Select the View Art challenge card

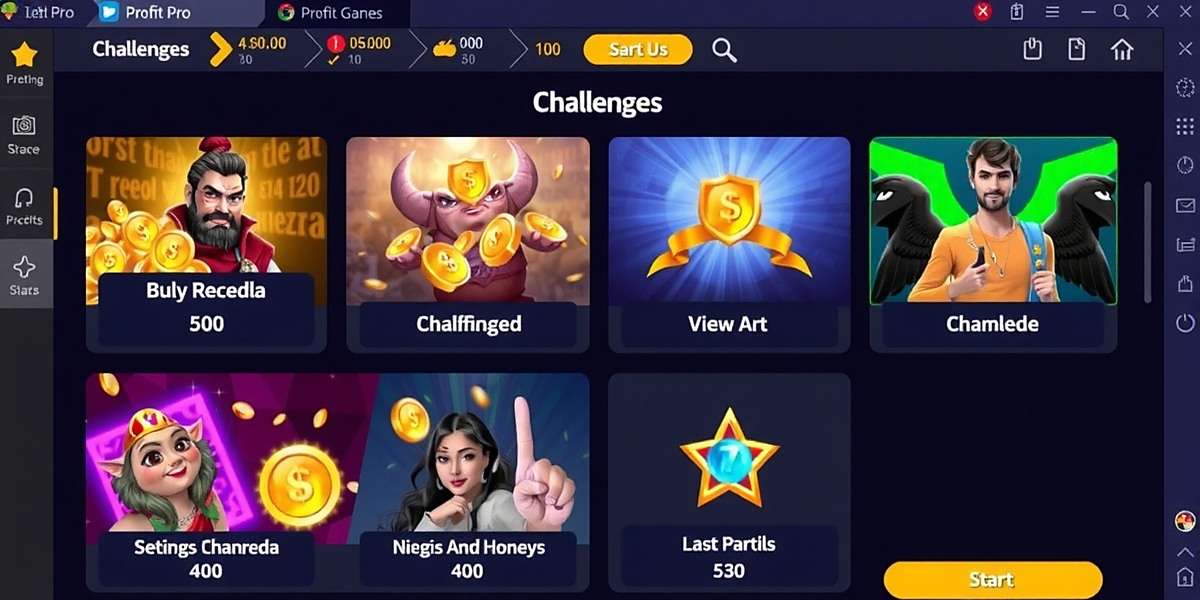728,245
